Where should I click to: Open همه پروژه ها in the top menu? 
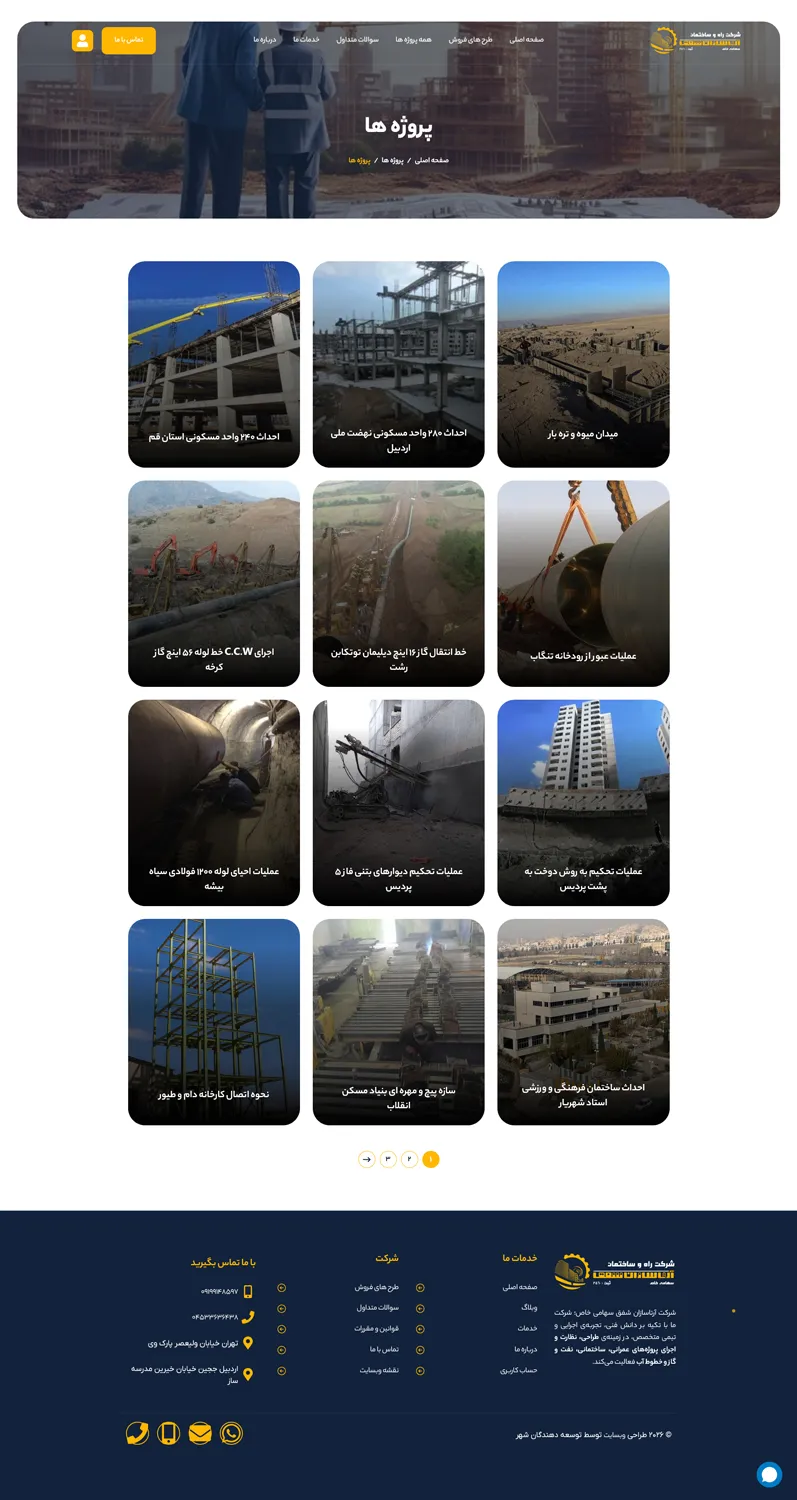click(x=413, y=40)
